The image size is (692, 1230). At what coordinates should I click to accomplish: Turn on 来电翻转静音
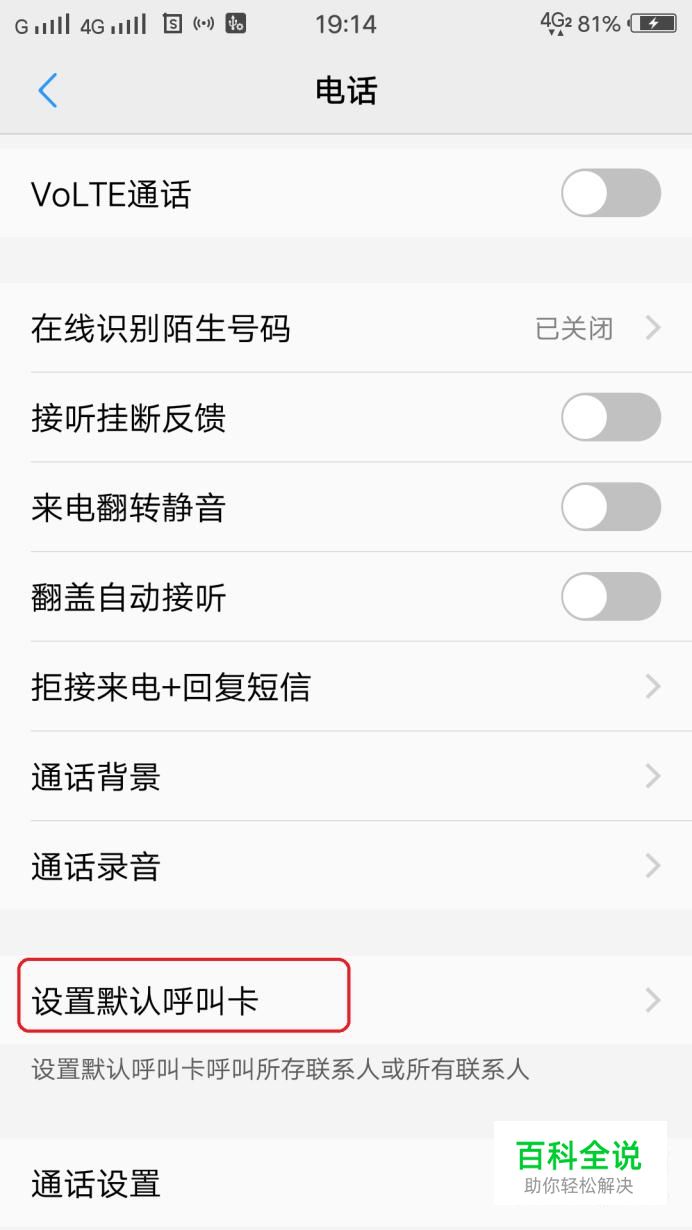click(x=610, y=507)
